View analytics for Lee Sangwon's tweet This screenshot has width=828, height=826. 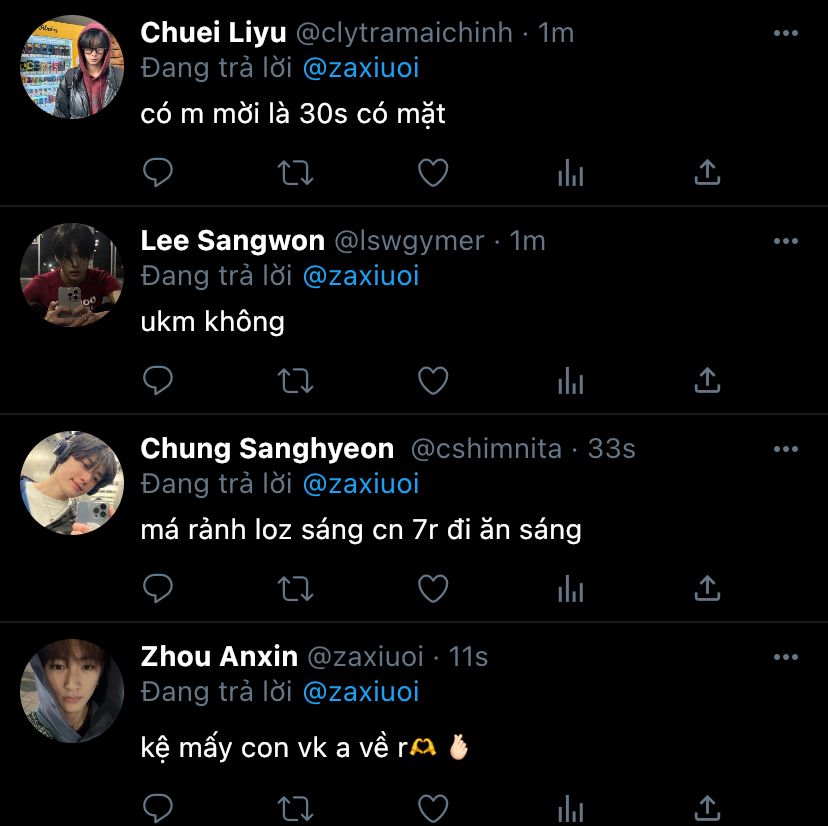pyautogui.click(x=570, y=381)
